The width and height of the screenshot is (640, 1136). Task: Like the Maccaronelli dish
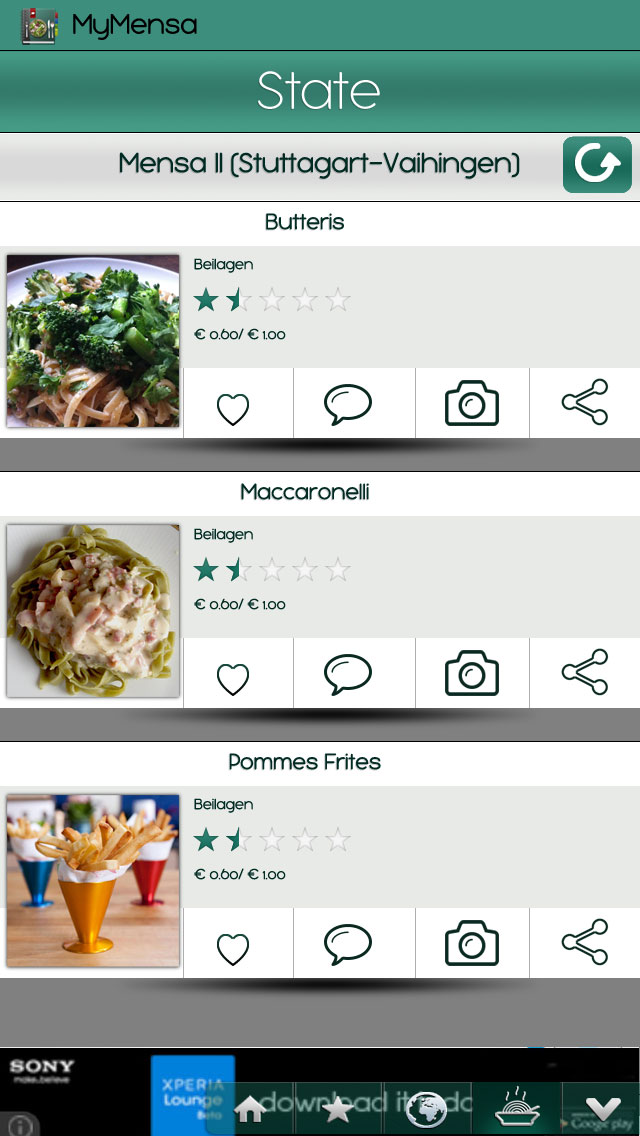pyautogui.click(x=233, y=677)
